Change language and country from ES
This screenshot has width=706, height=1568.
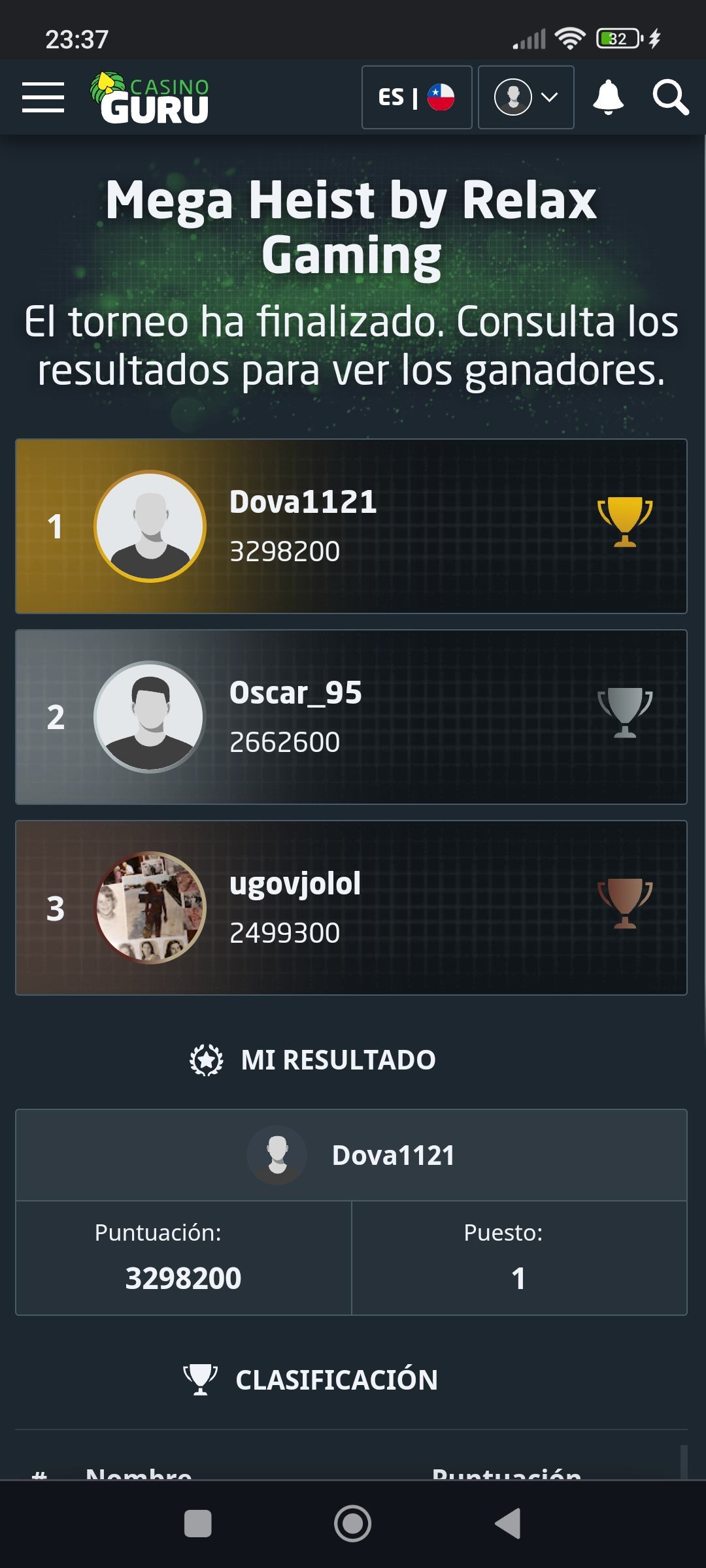[x=416, y=97]
